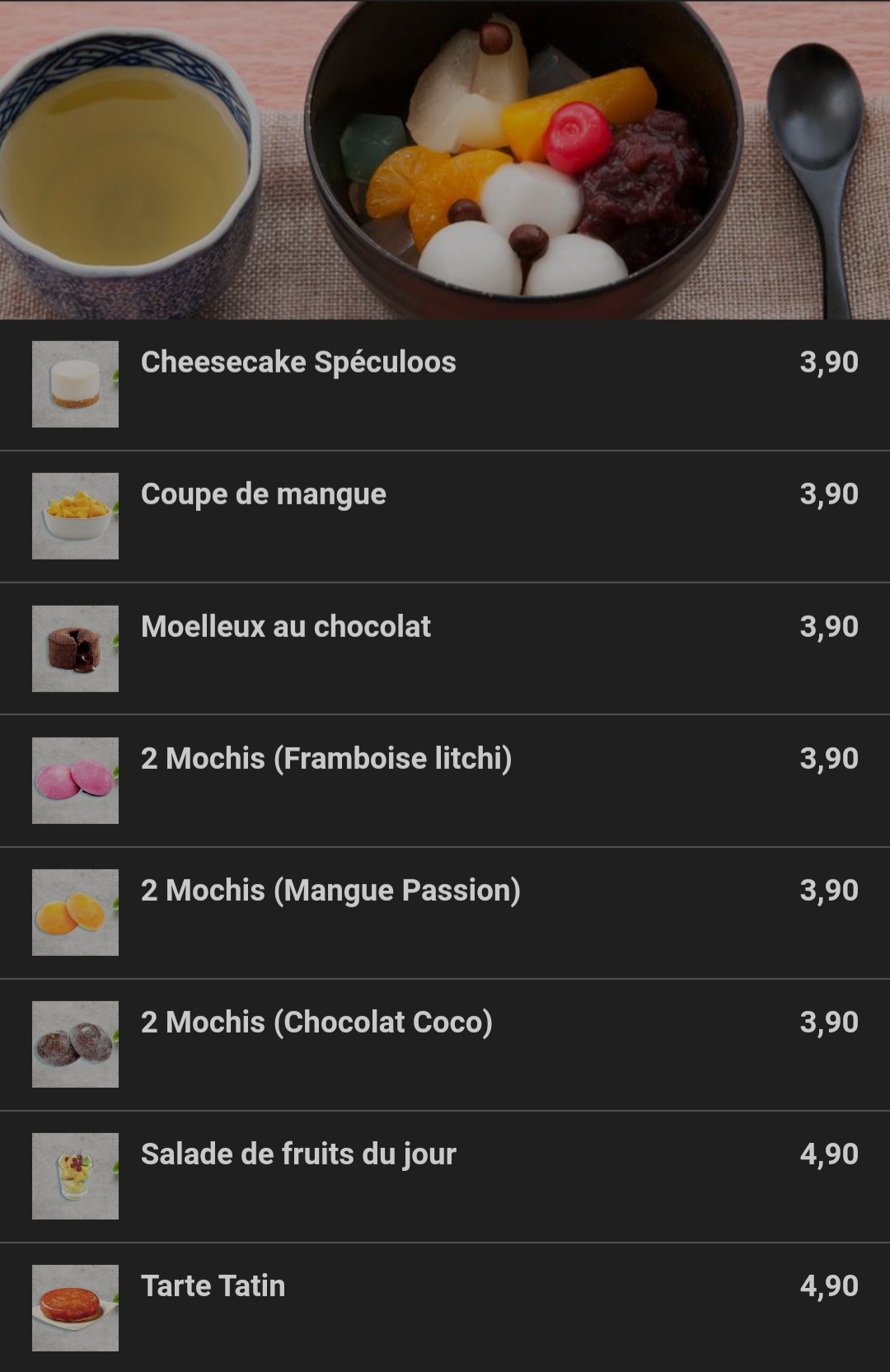Screen dimensions: 890x1372
Task: Choose the Moelleux au chocolat
Action: click(286, 627)
